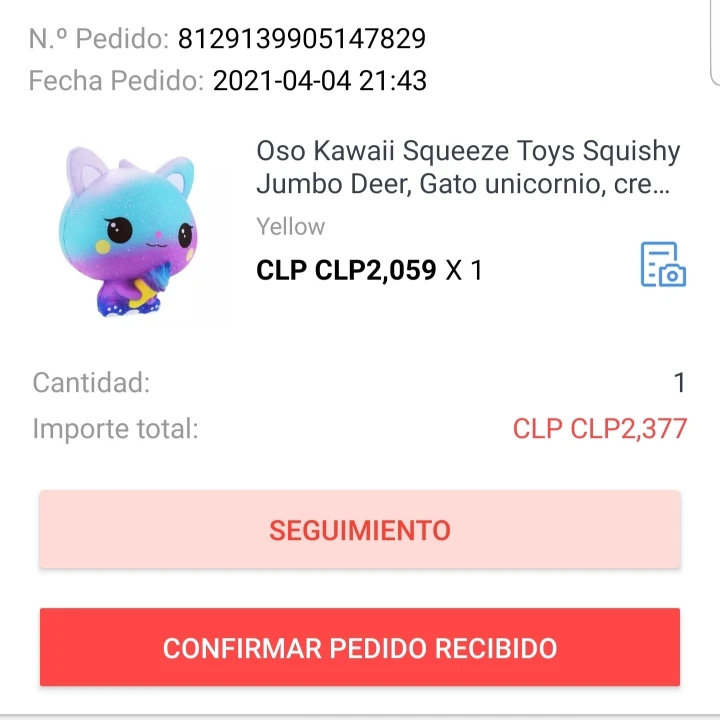Tap the SEGUIMIENTO tracking button
This screenshot has height=720, width=720.
tap(359, 530)
